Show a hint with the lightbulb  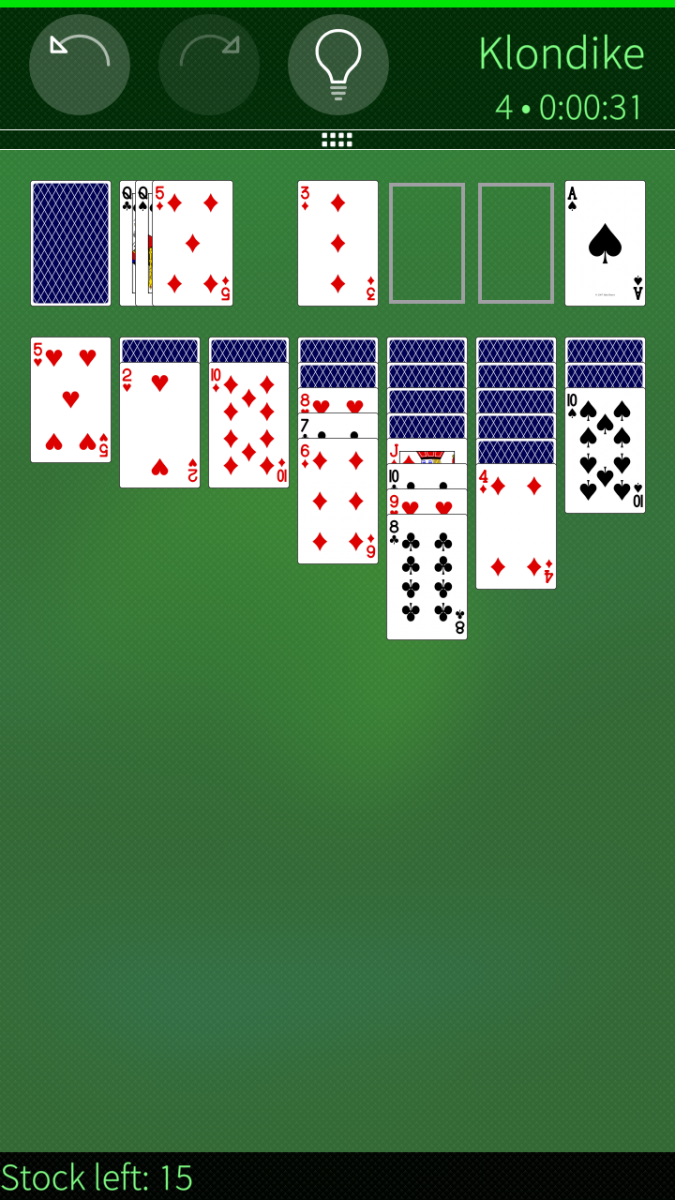[338, 65]
